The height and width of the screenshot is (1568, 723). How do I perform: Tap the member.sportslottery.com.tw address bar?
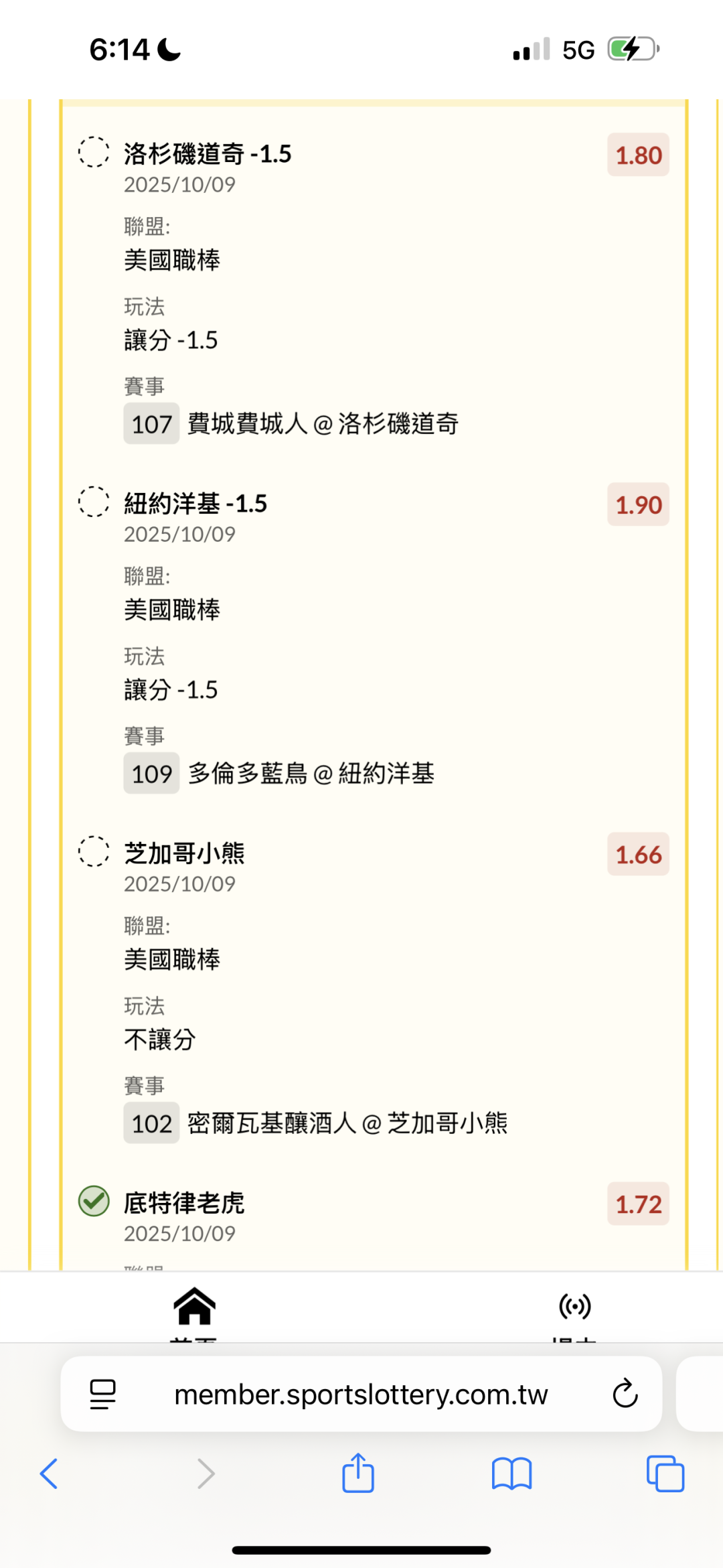pyautogui.click(x=361, y=1395)
